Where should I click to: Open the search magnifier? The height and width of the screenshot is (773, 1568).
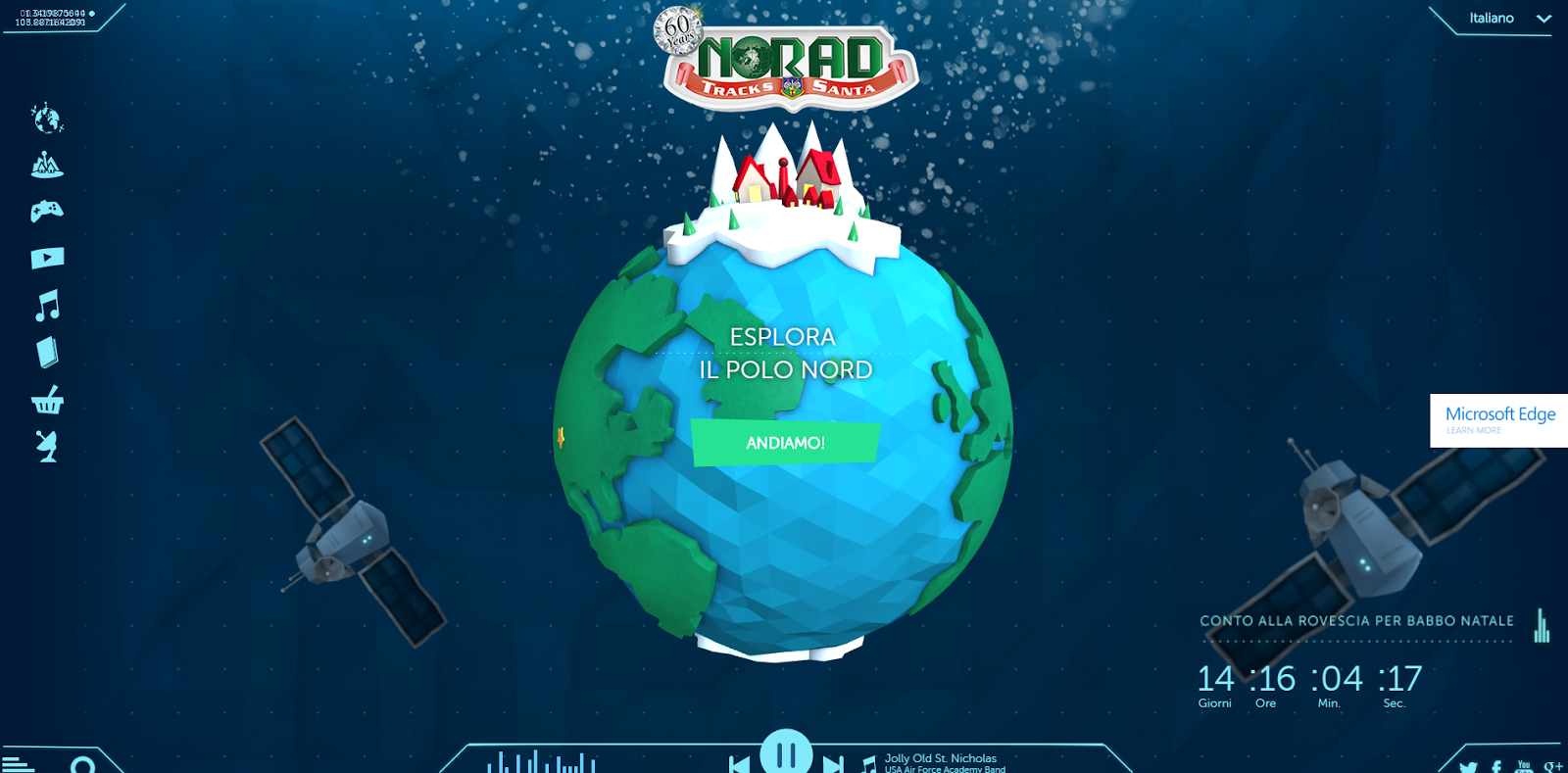(x=83, y=765)
